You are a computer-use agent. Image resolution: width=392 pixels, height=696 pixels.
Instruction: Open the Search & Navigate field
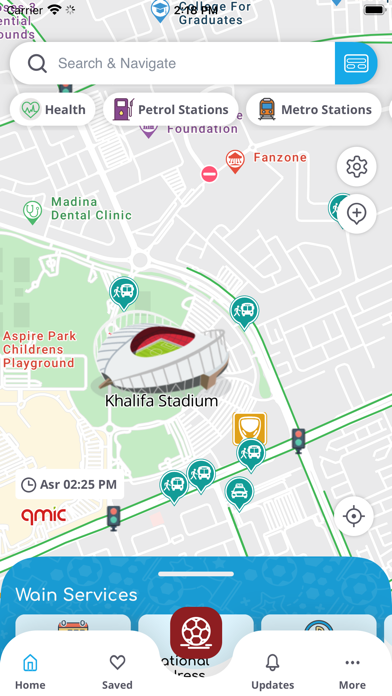pyautogui.click(x=172, y=63)
